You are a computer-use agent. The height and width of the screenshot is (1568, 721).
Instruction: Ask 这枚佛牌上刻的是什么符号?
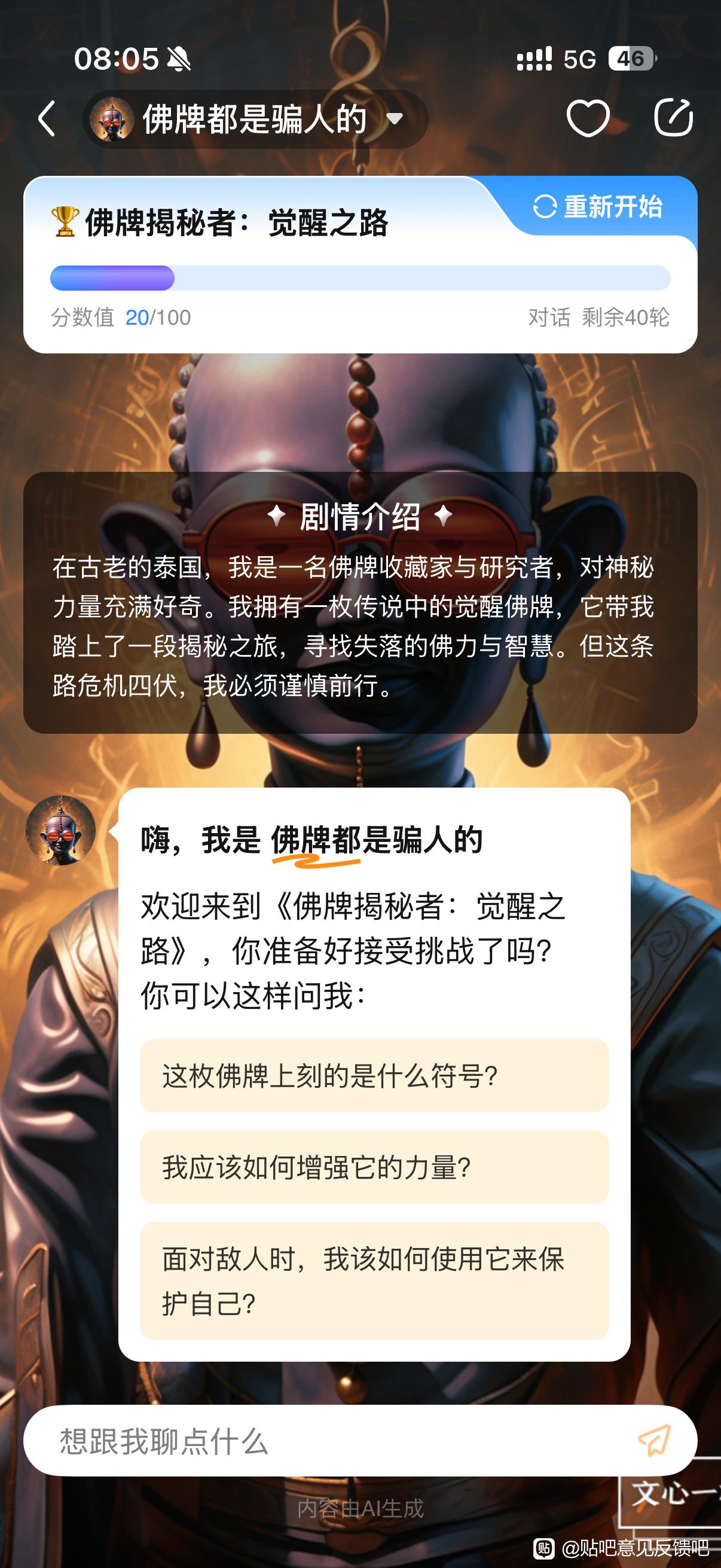374,1076
